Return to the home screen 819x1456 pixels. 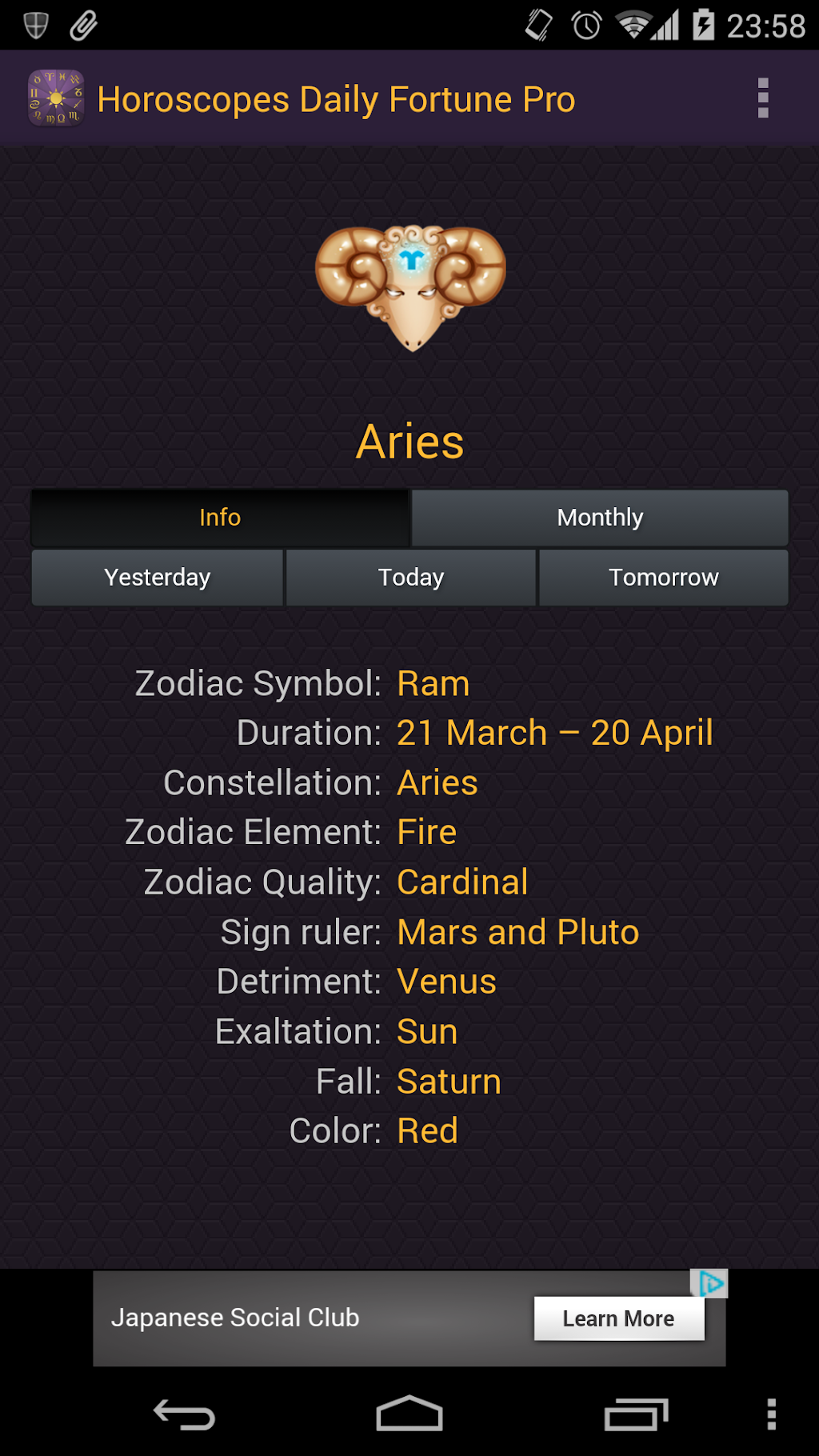point(409,1414)
